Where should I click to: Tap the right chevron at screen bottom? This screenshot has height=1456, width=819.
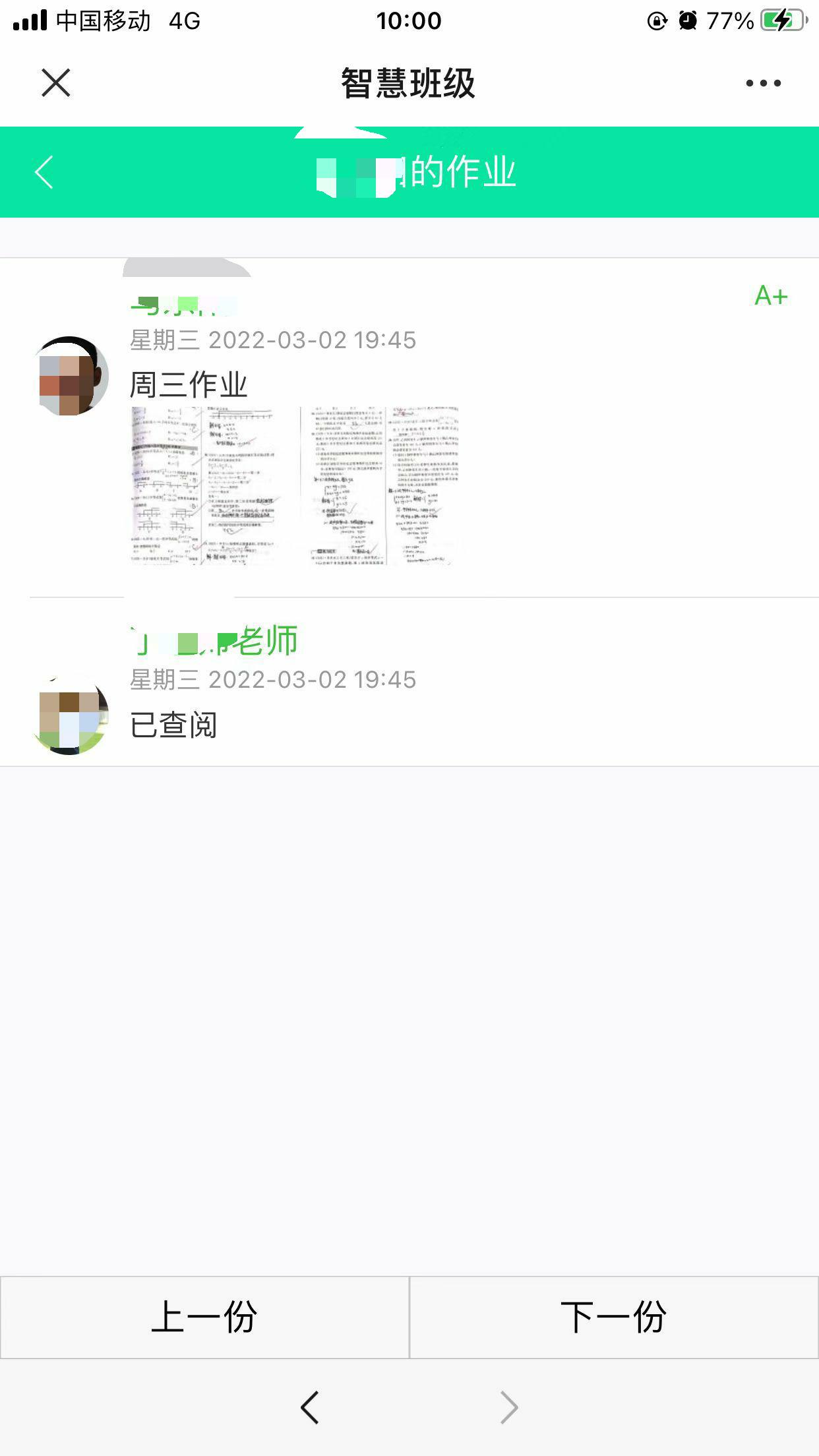tap(508, 1406)
